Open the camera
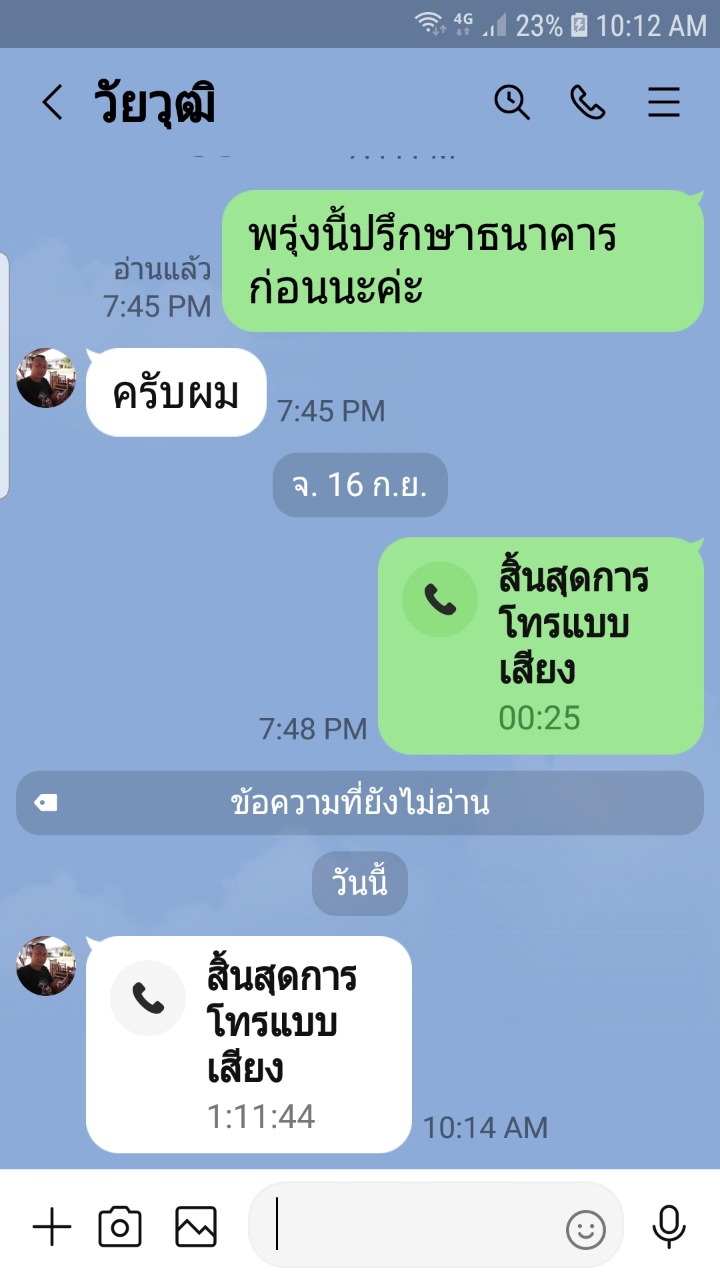This screenshot has height=1280, width=720. click(x=120, y=1227)
